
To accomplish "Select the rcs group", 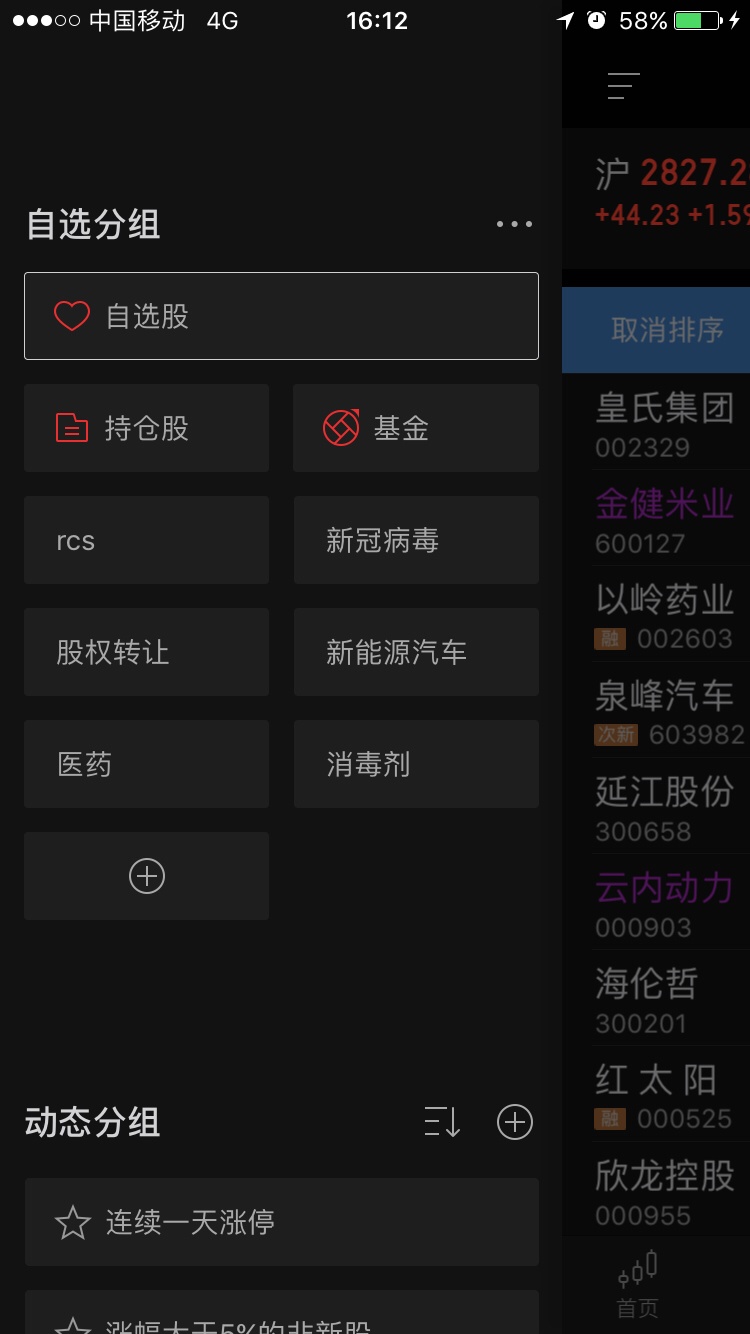I will point(146,540).
